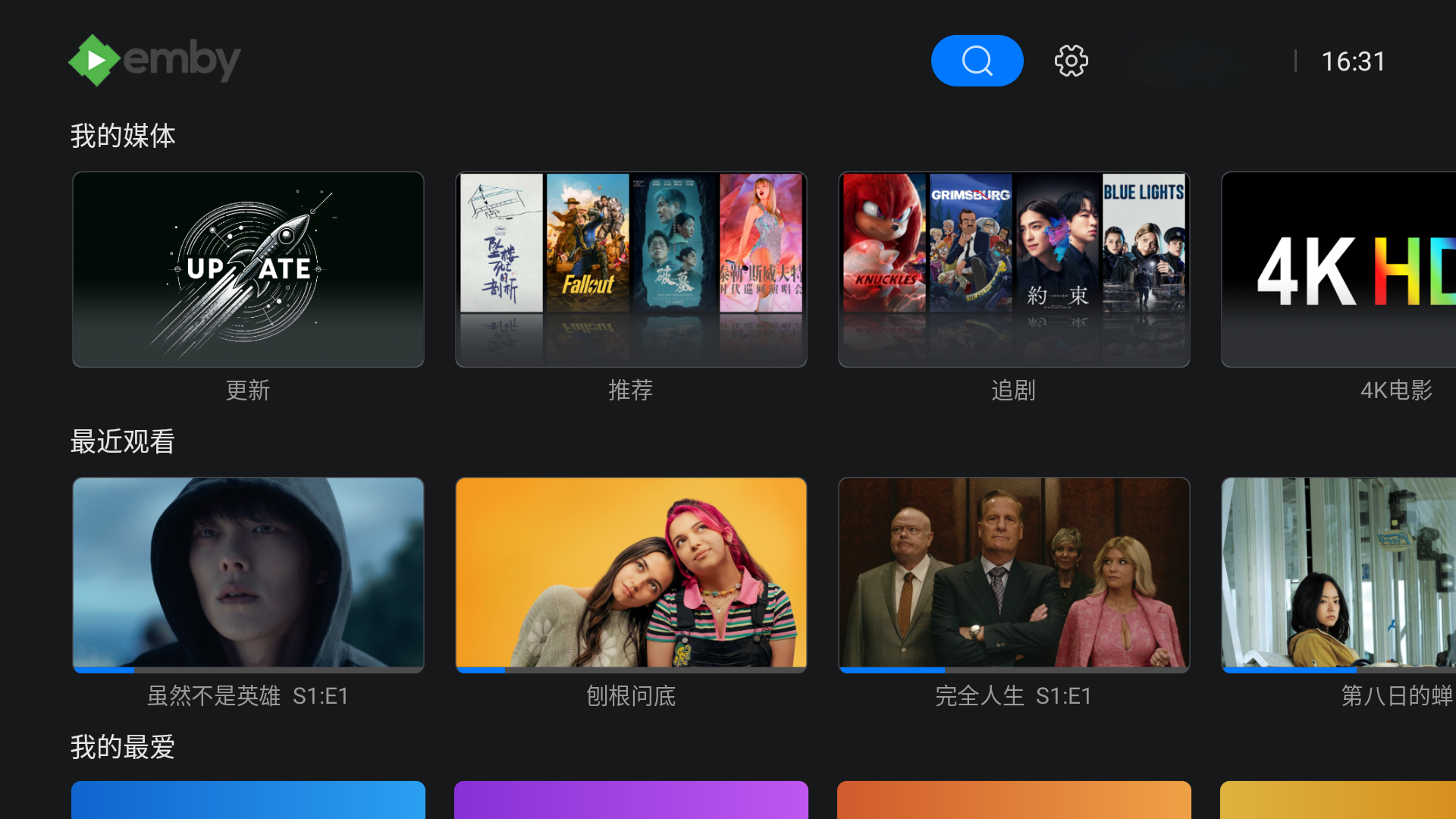This screenshot has height=819, width=1456.
Task: Resume watching 刨根问底
Action: point(631,574)
